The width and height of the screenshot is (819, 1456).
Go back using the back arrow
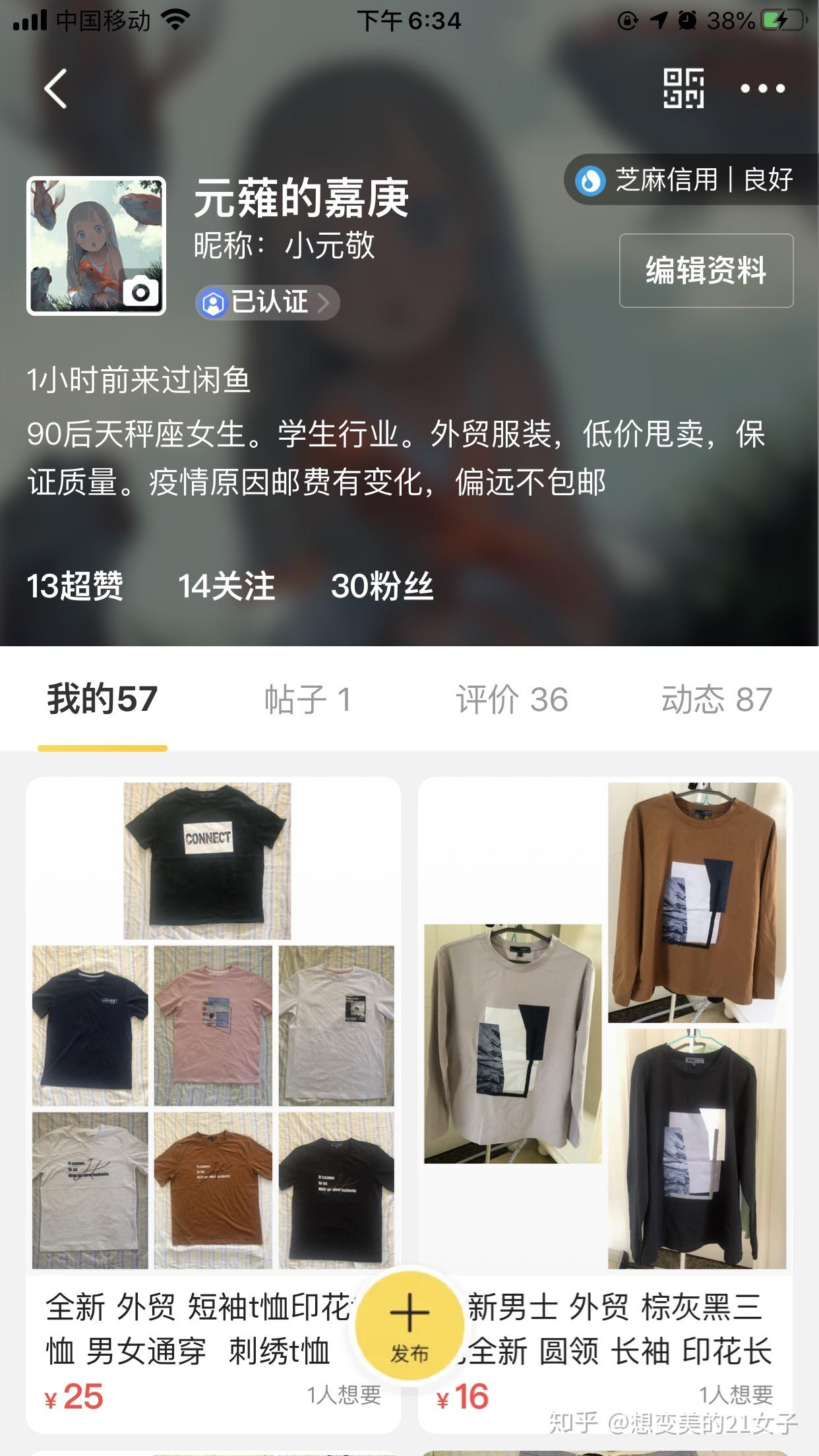(x=56, y=88)
